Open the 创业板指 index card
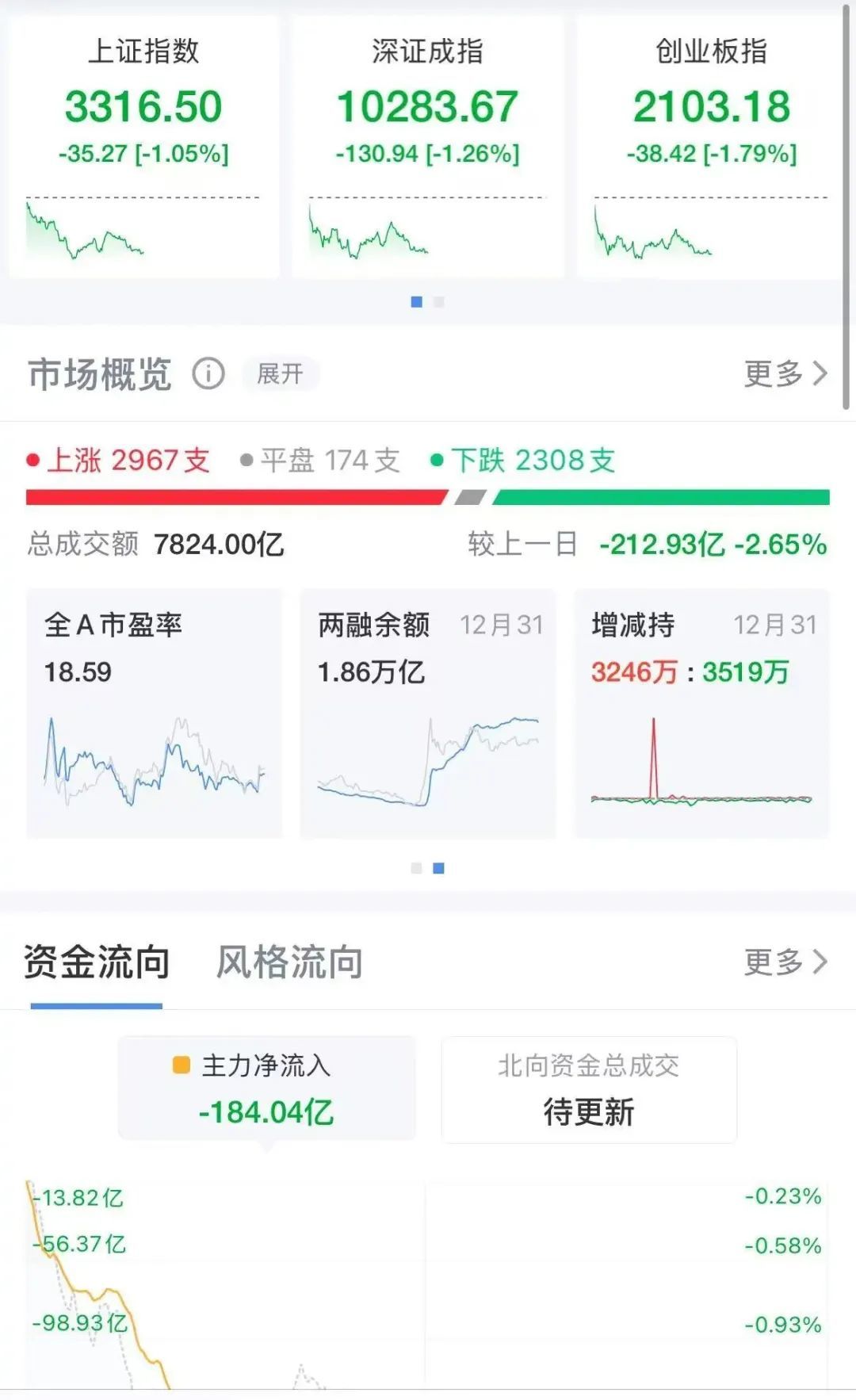856x1400 pixels. (710, 147)
